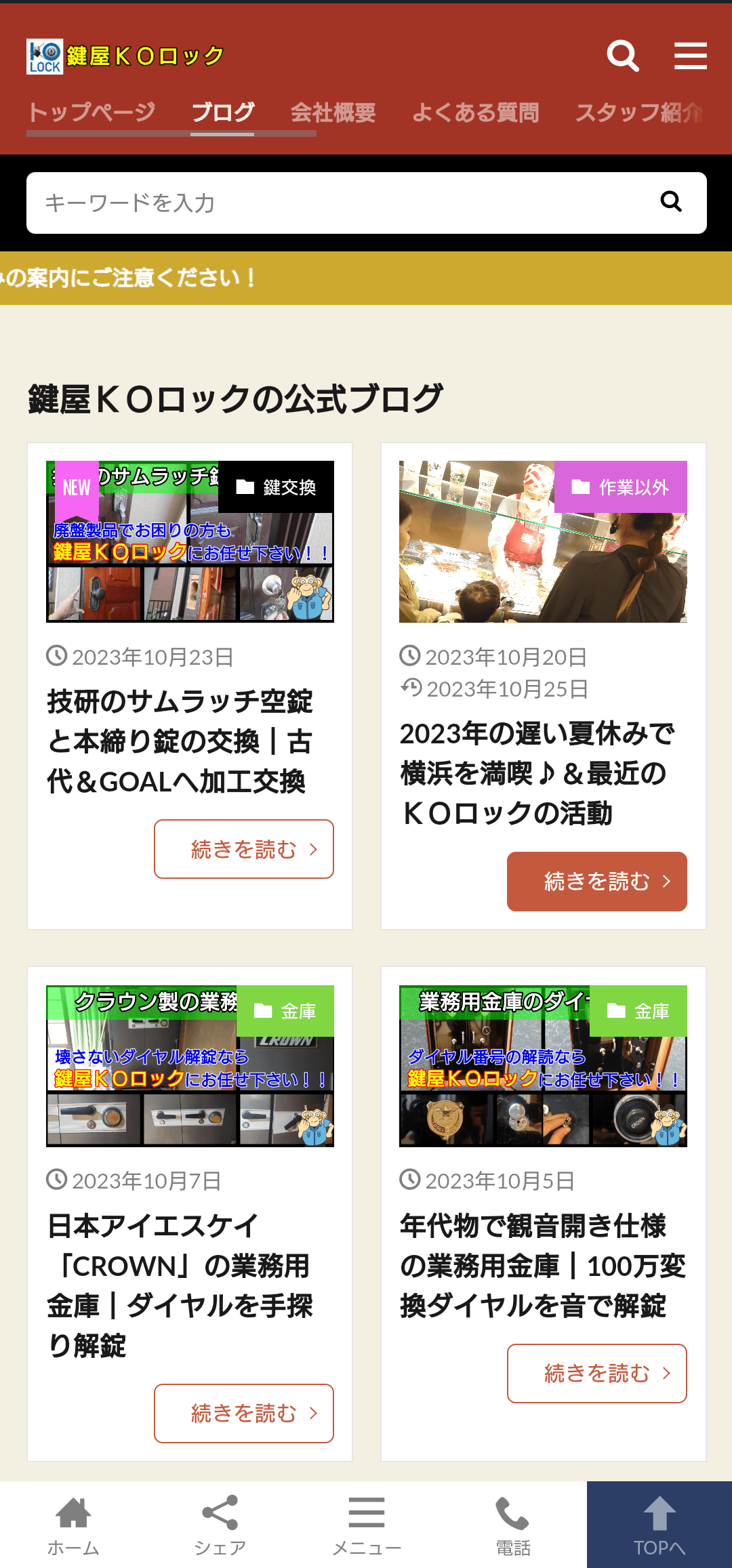Screen dimensions: 732x1568
Task: Open the header search icon
Action: (x=623, y=56)
